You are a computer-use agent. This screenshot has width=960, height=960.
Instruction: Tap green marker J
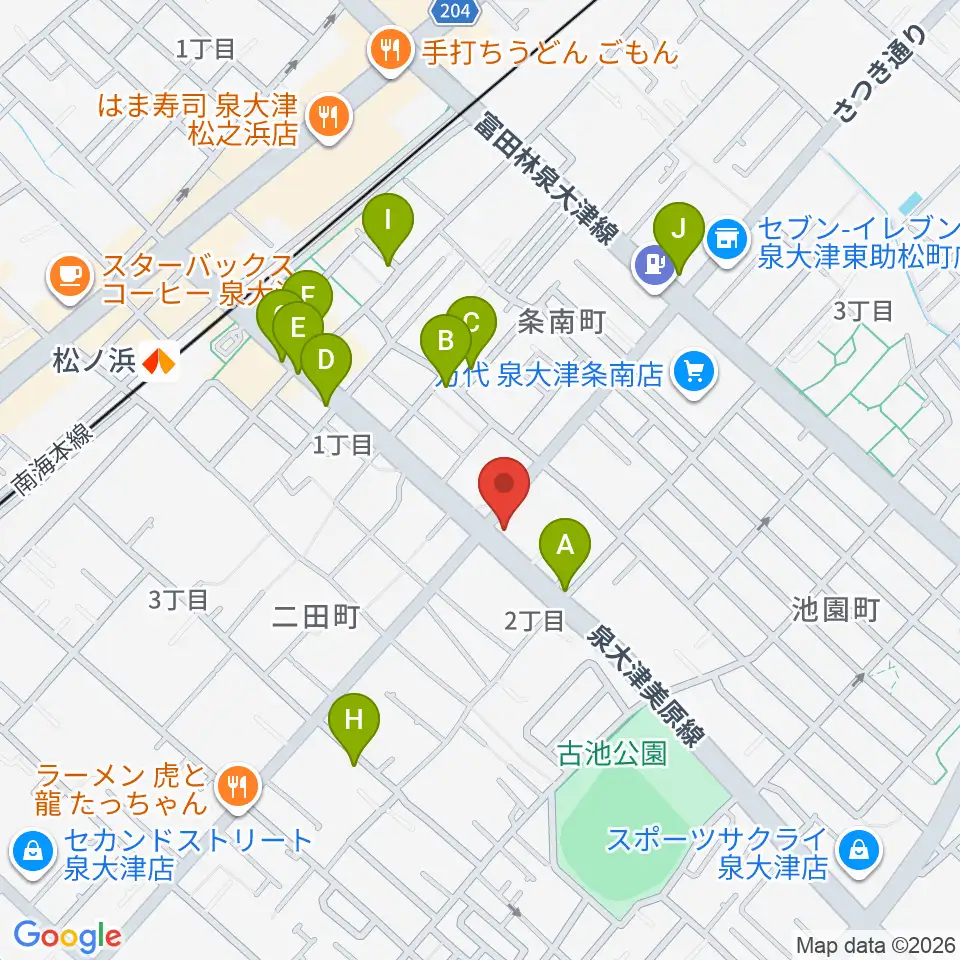coord(680,231)
